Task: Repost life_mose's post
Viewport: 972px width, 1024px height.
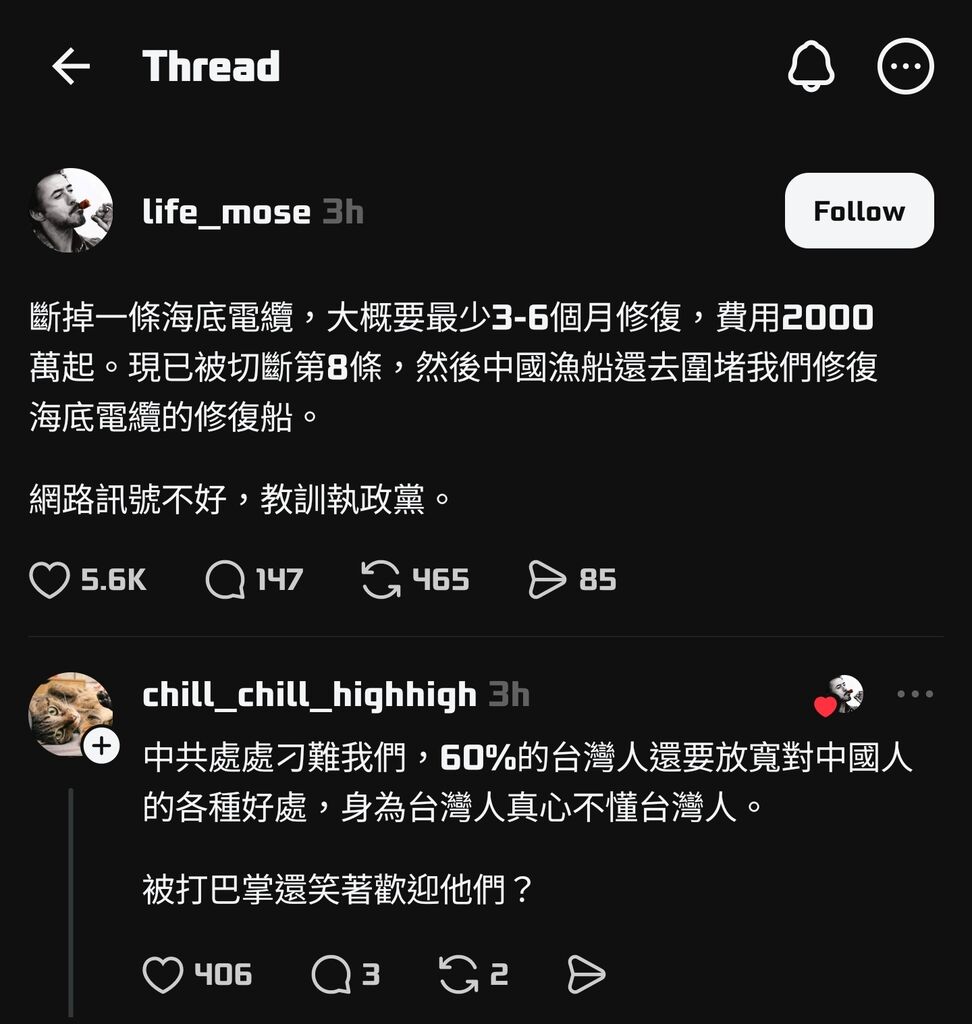Action: pos(380,580)
